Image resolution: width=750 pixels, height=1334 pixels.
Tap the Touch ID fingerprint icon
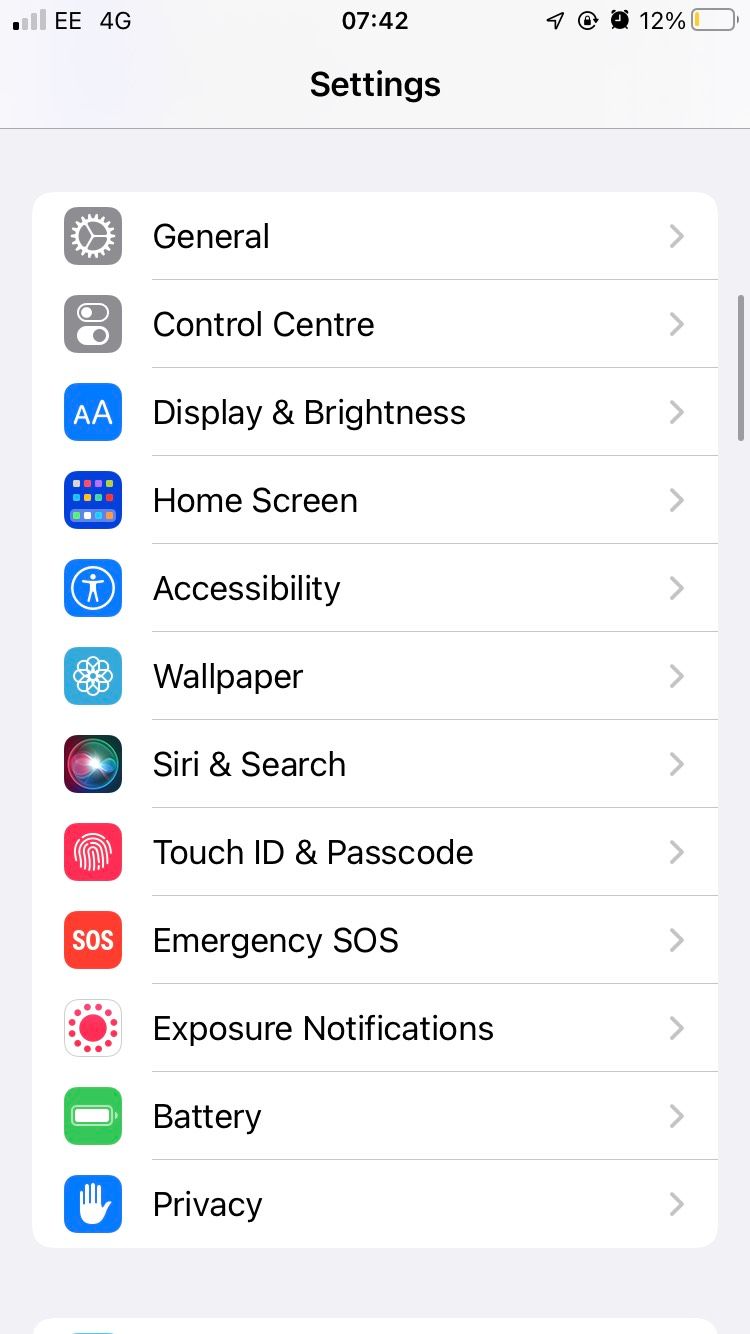pos(92,852)
